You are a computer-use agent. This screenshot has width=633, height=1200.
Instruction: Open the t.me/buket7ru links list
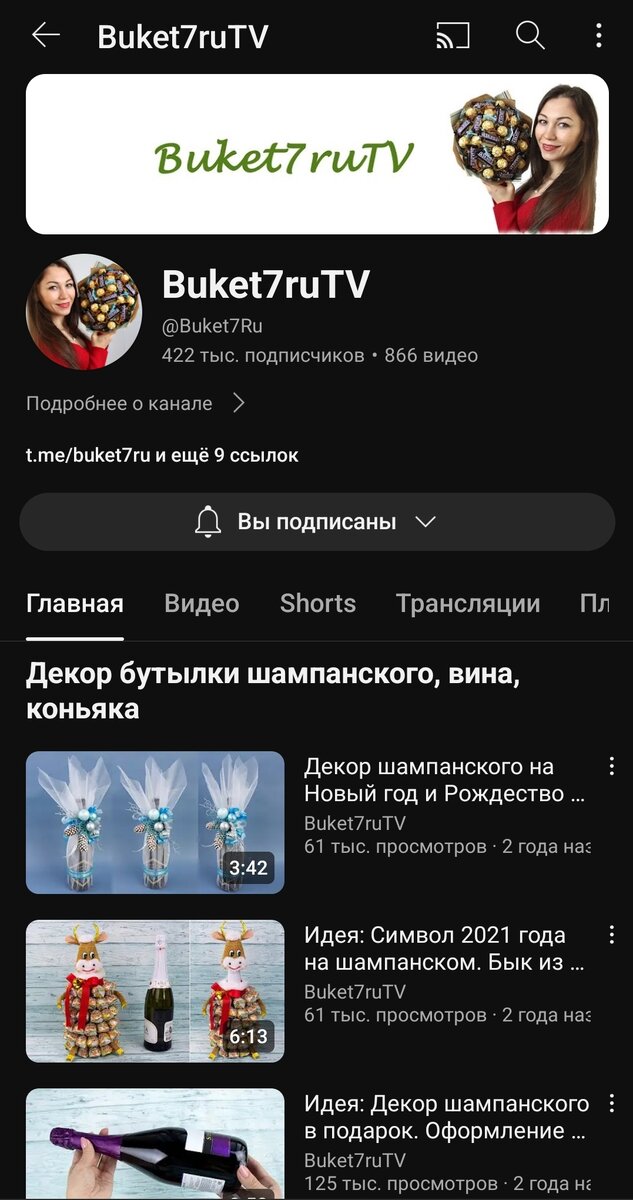162,456
